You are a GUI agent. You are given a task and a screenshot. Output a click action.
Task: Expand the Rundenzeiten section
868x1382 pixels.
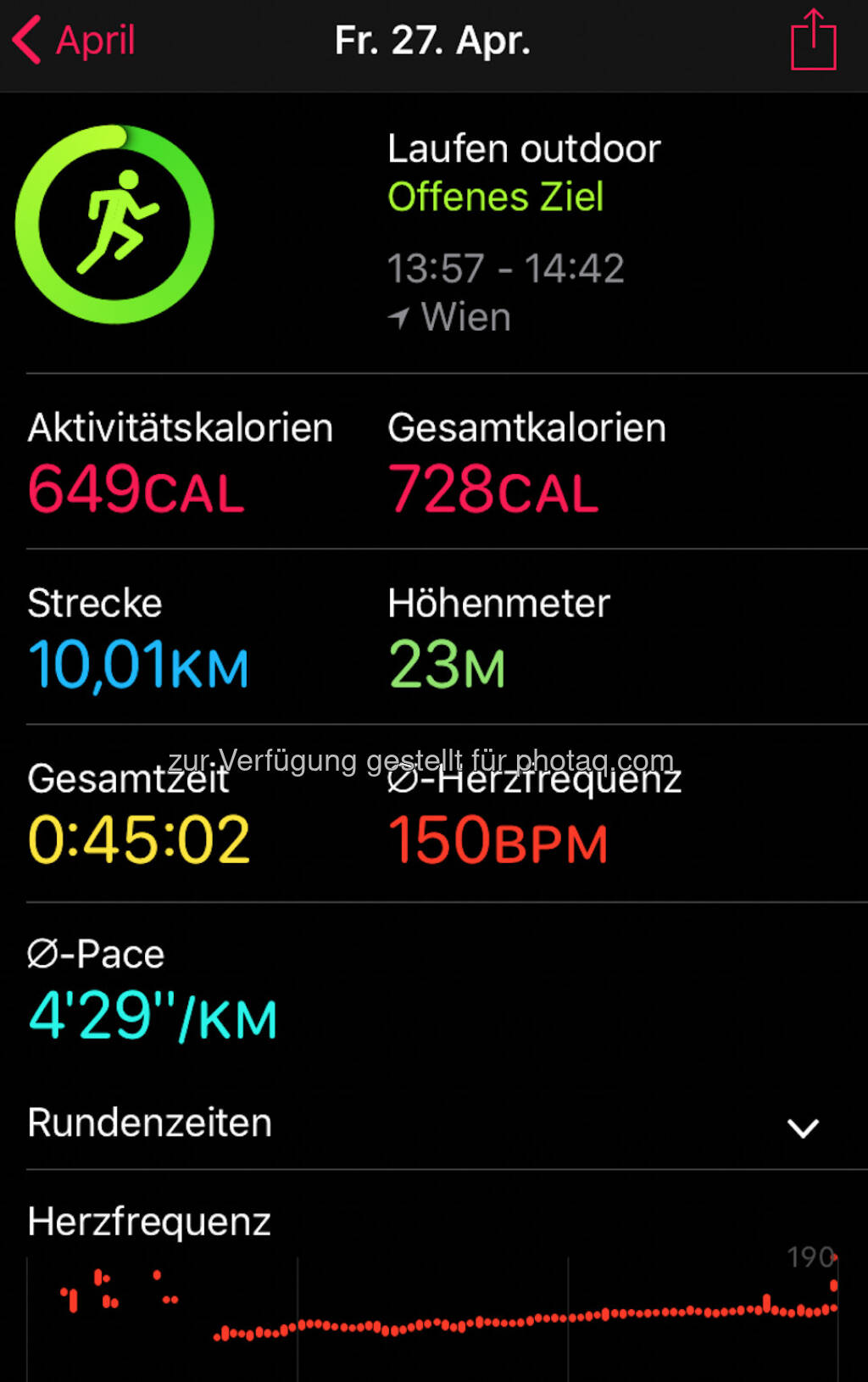click(802, 1127)
